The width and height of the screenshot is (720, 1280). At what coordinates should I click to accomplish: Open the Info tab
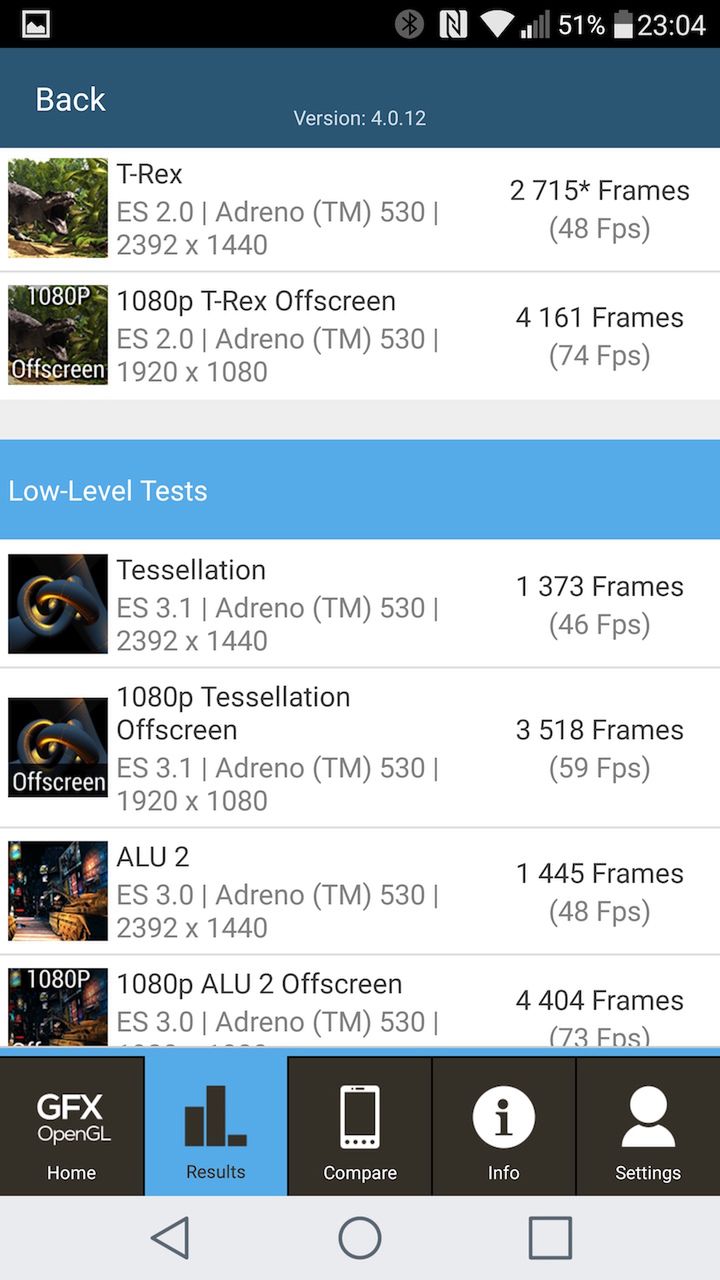pyautogui.click(x=504, y=1126)
